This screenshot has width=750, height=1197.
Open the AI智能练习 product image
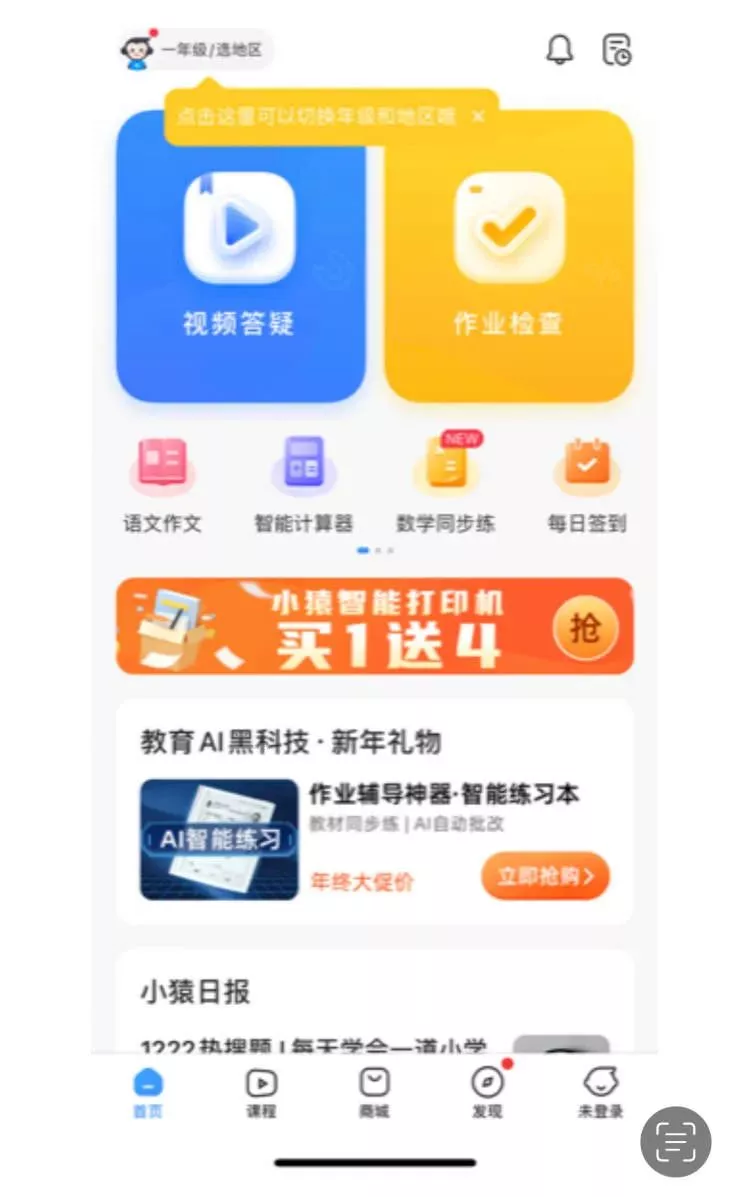point(219,839)
